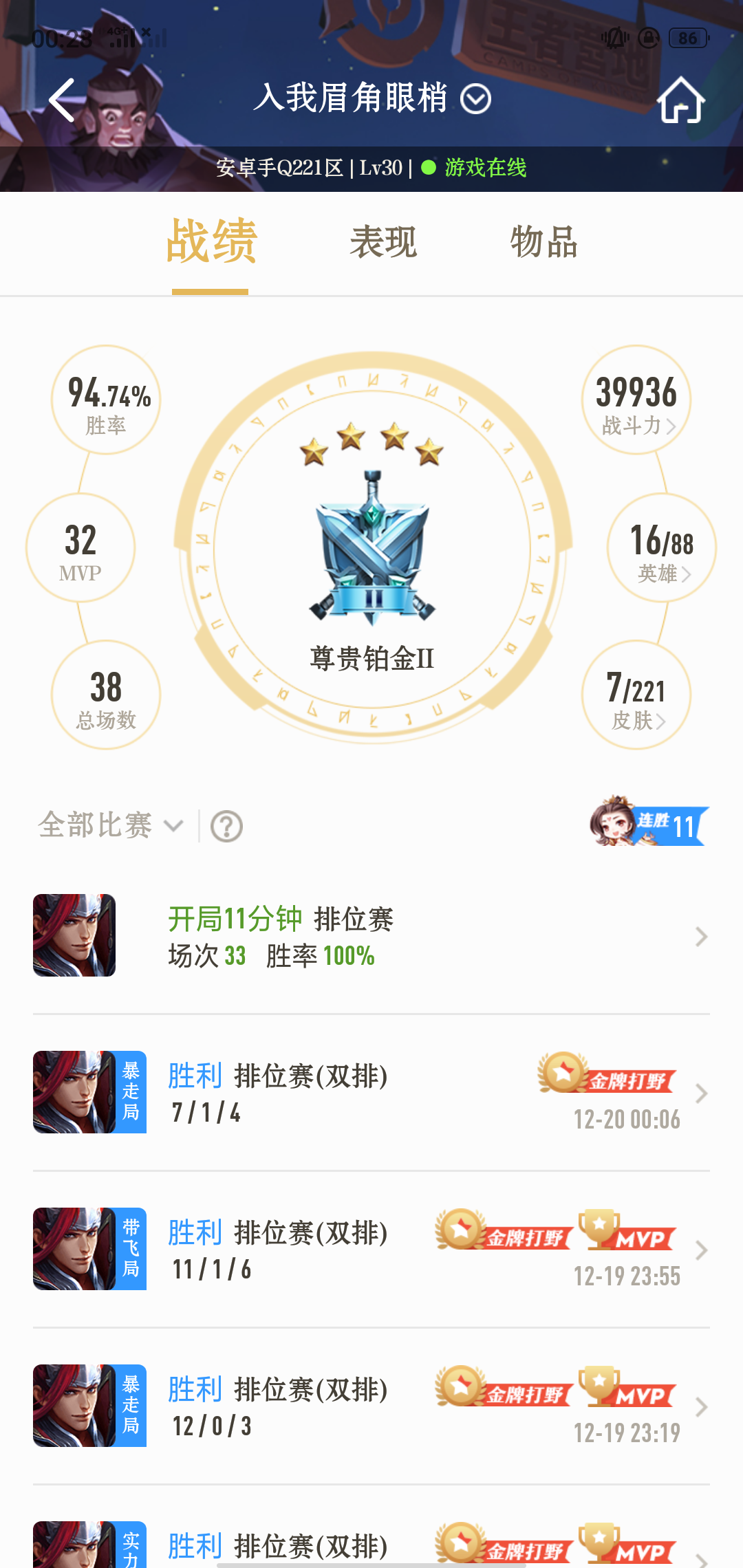
Task: Select the 战绩 tab
Action: click(x=211, y=242)
